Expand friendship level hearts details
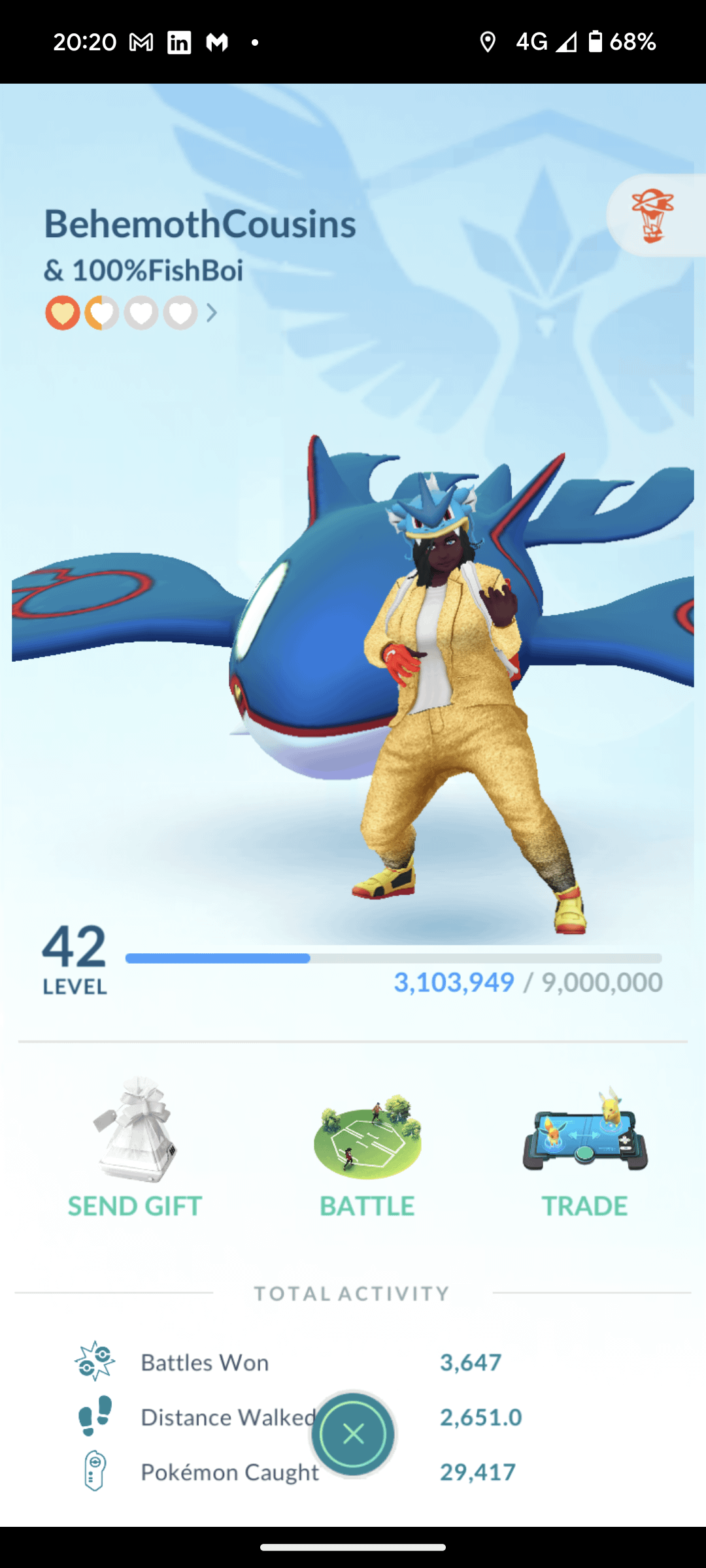This screenshot has height=1568, width=706. click(211, 313)
